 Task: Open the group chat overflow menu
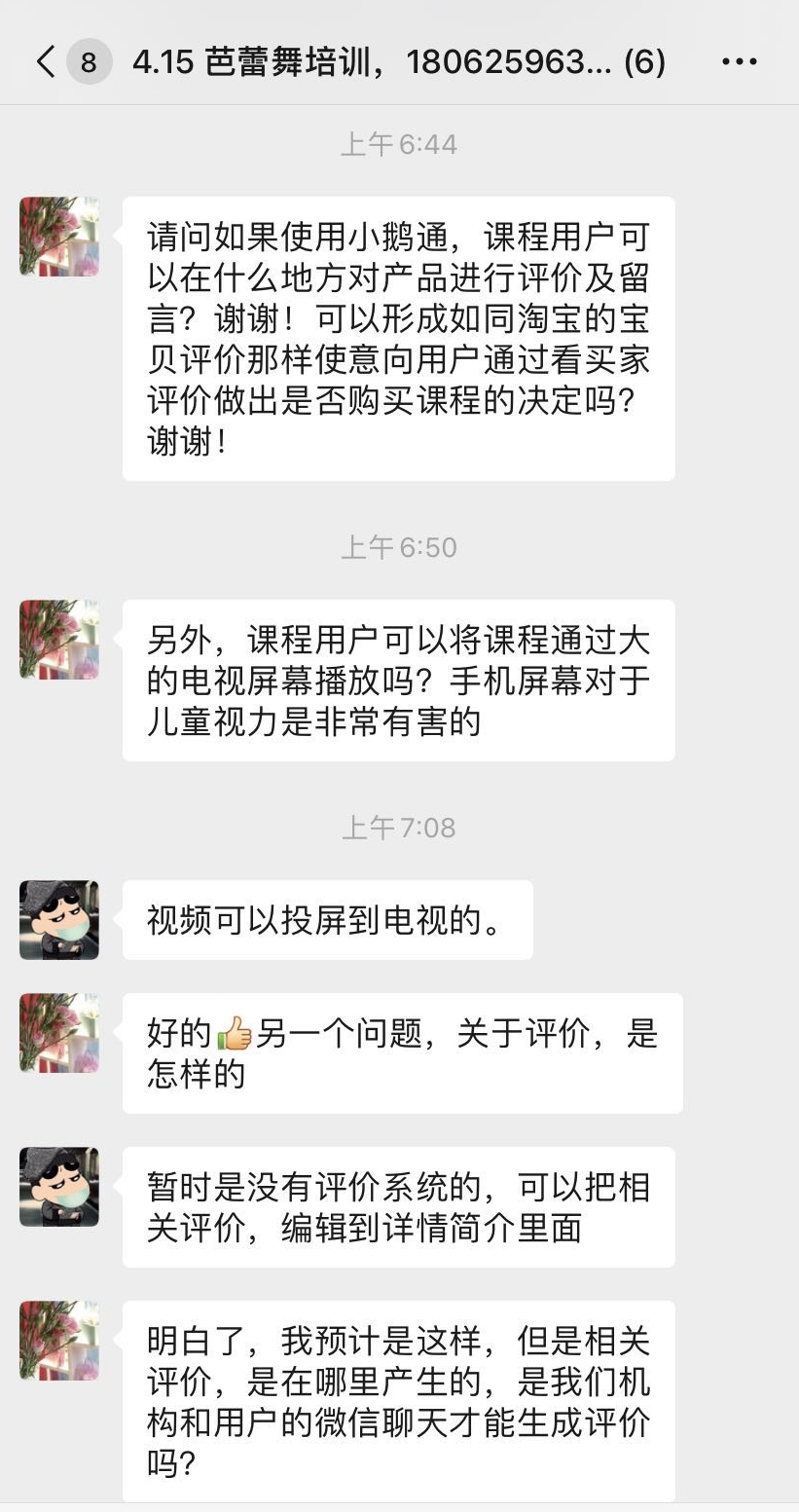pyautogui.click(x=739, y=62)
